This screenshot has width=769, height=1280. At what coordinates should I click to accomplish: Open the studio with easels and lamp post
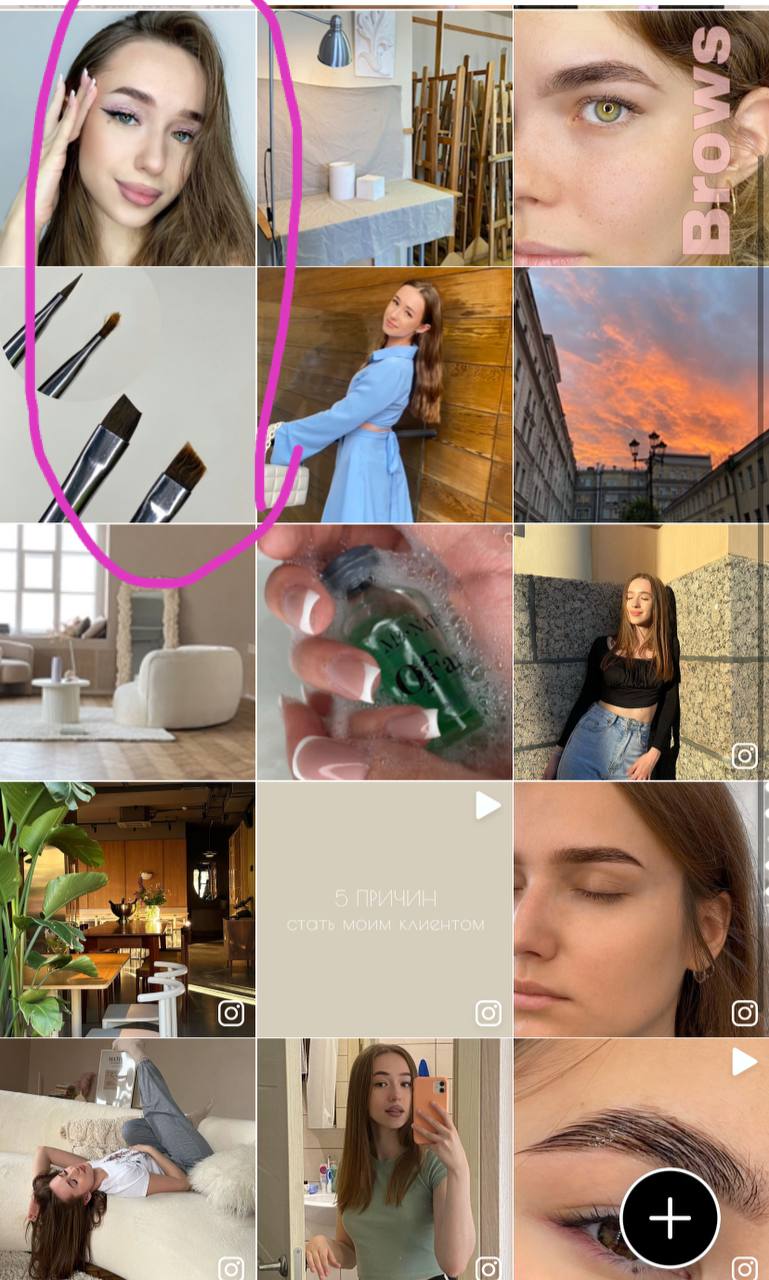384,137
